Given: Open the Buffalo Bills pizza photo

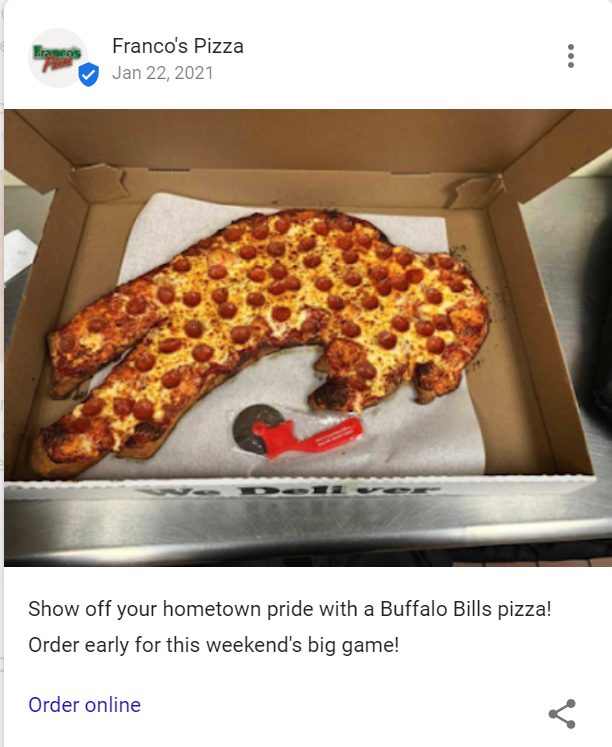Looking at the screenshot, I should click(306, 337).
